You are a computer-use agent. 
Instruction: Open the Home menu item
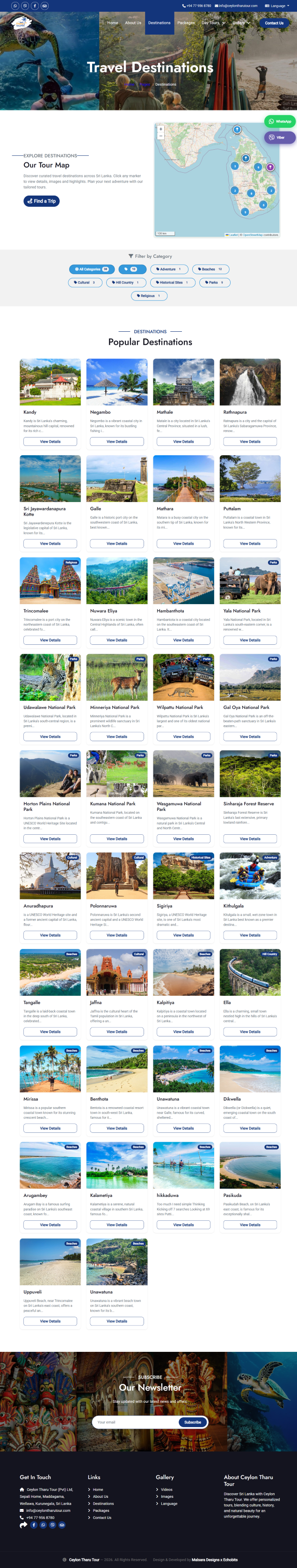(x=113, y=22)
